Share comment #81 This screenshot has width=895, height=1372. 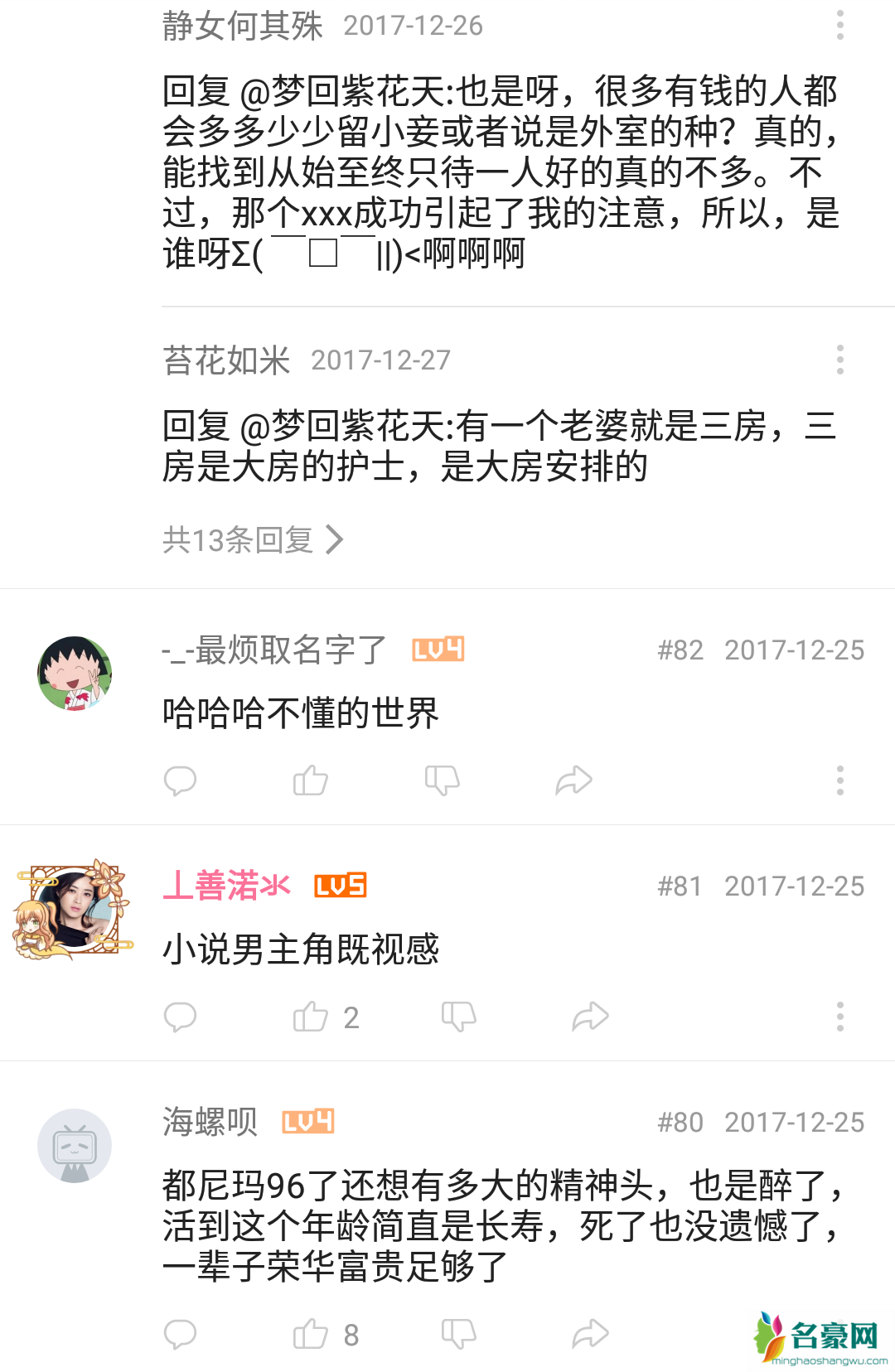[590, 1017]
